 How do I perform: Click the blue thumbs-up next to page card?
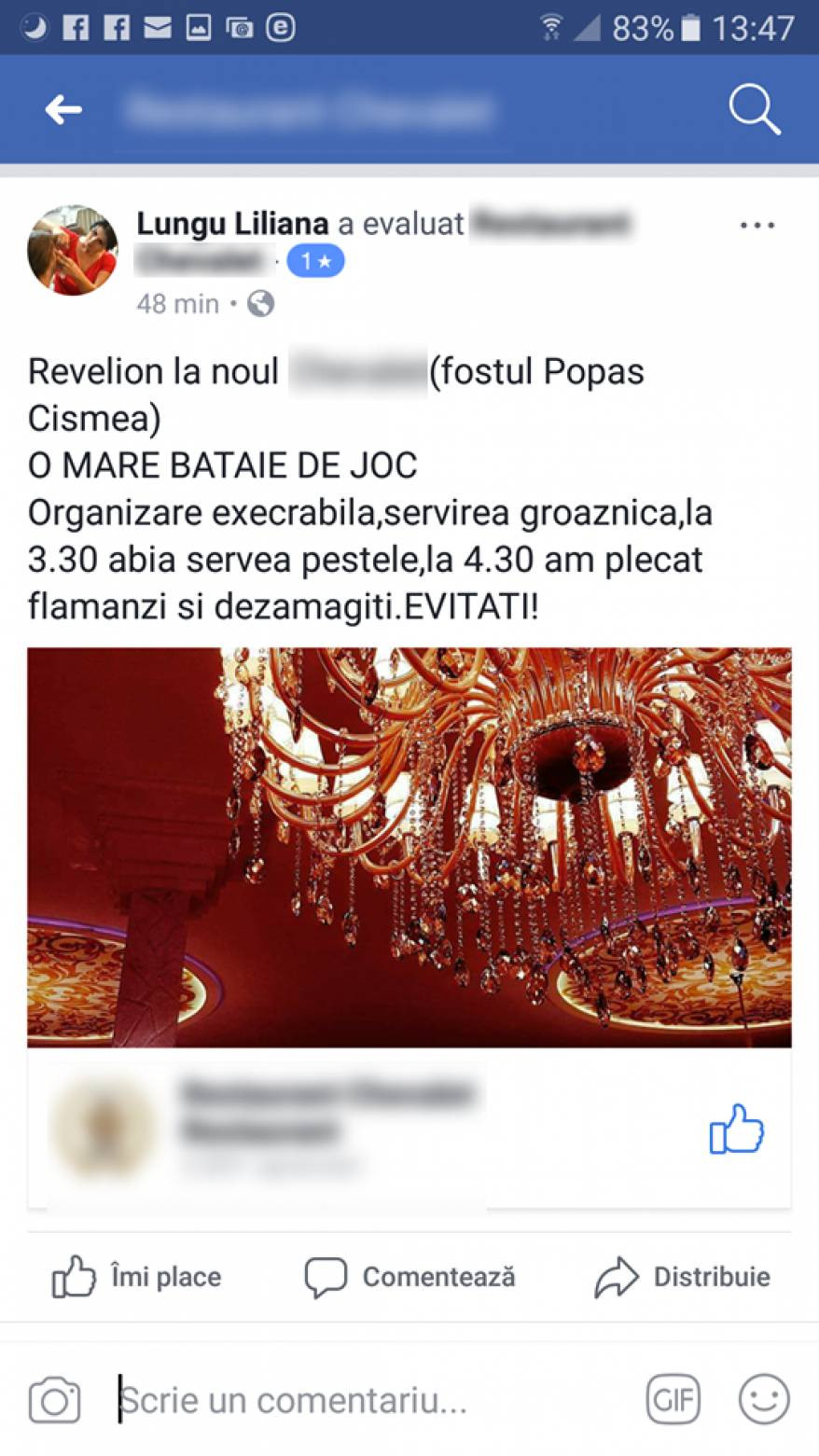click(x=737, y=1132)
